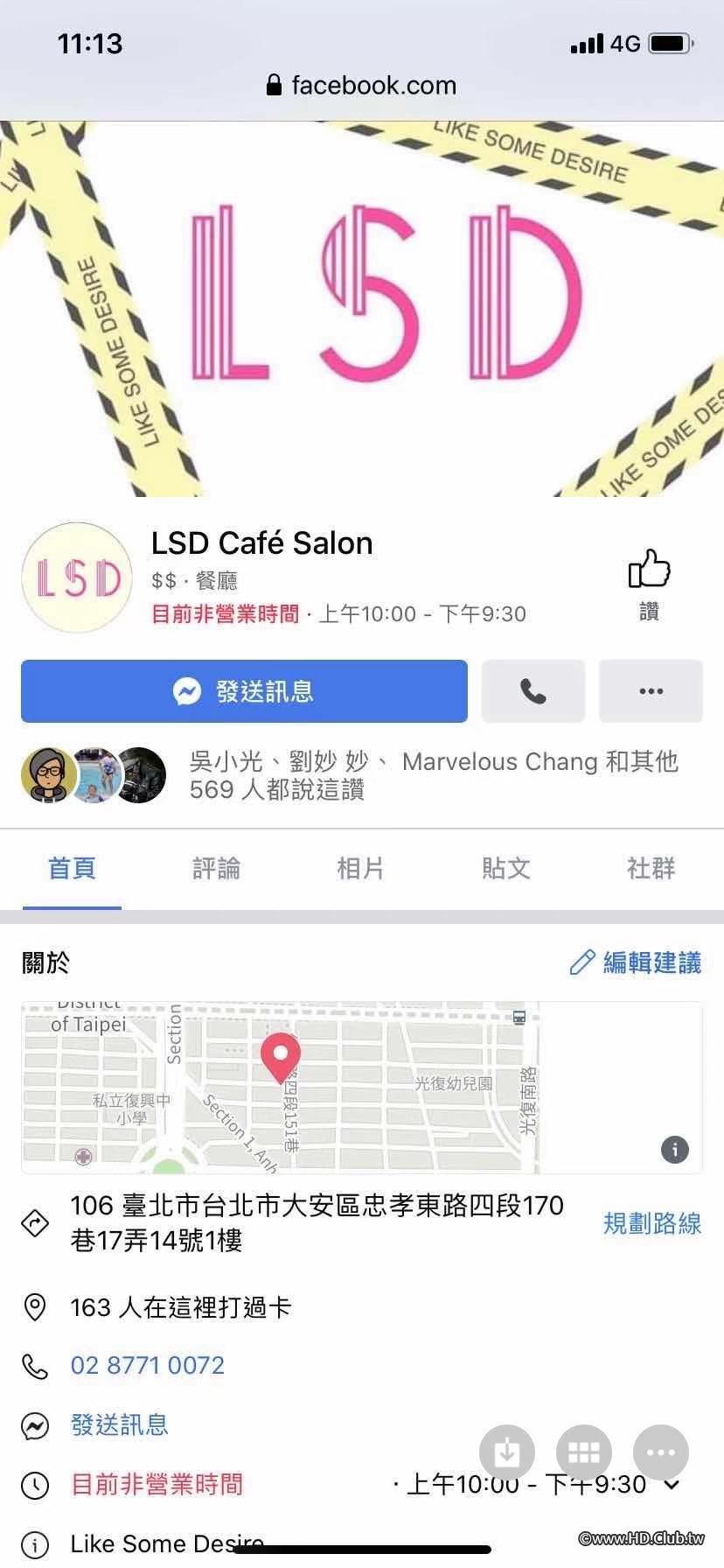Tap the floating download button
Image resolution: width=724 pixels, height=1568 pixels.
pos(506,1452)
